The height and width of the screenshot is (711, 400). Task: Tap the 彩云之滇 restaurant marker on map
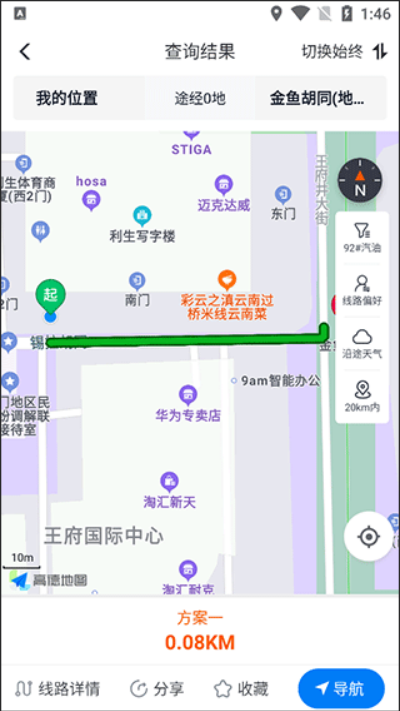pyautogui.click(x=227, y=295)
